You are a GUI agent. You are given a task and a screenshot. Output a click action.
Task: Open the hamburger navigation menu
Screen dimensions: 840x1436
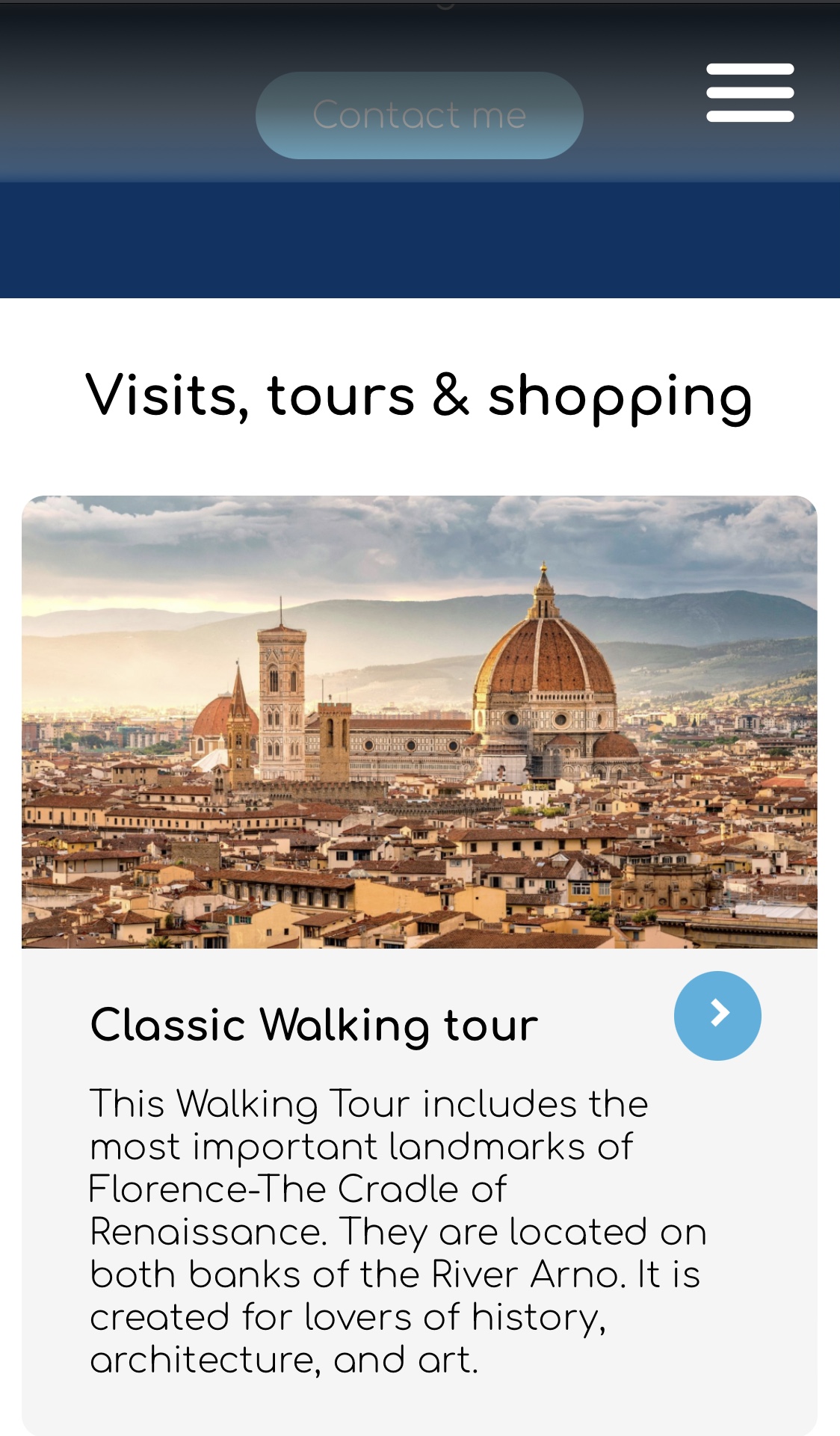750,93
